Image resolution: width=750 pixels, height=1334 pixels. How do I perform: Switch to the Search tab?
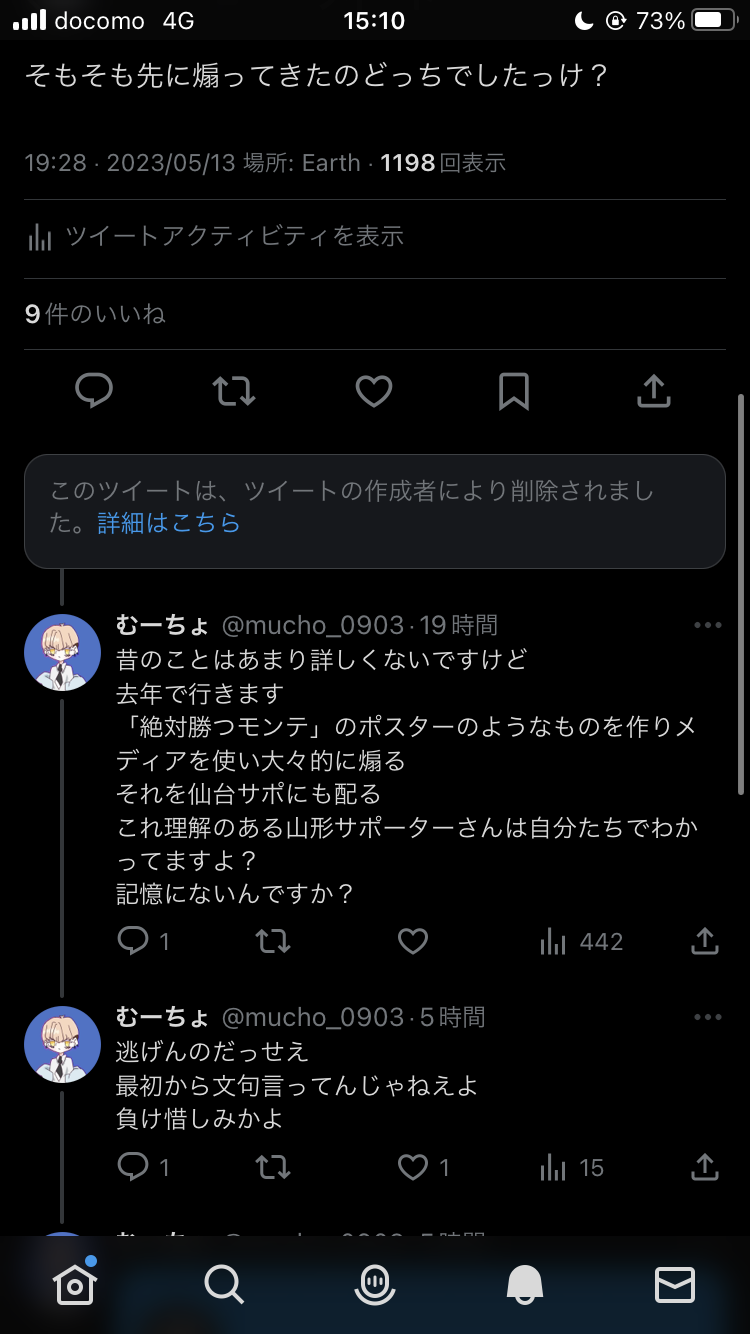coord(225,1284)
